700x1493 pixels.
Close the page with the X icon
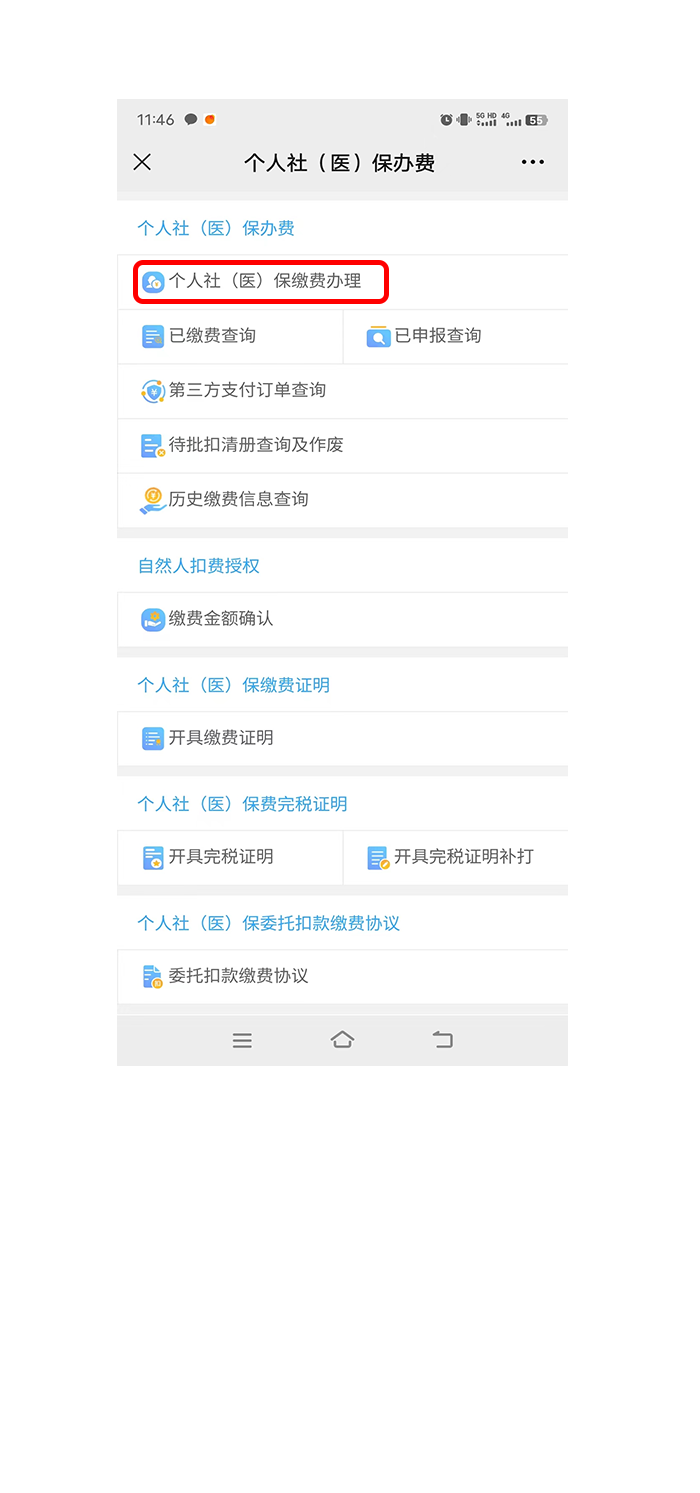point(142,162)
